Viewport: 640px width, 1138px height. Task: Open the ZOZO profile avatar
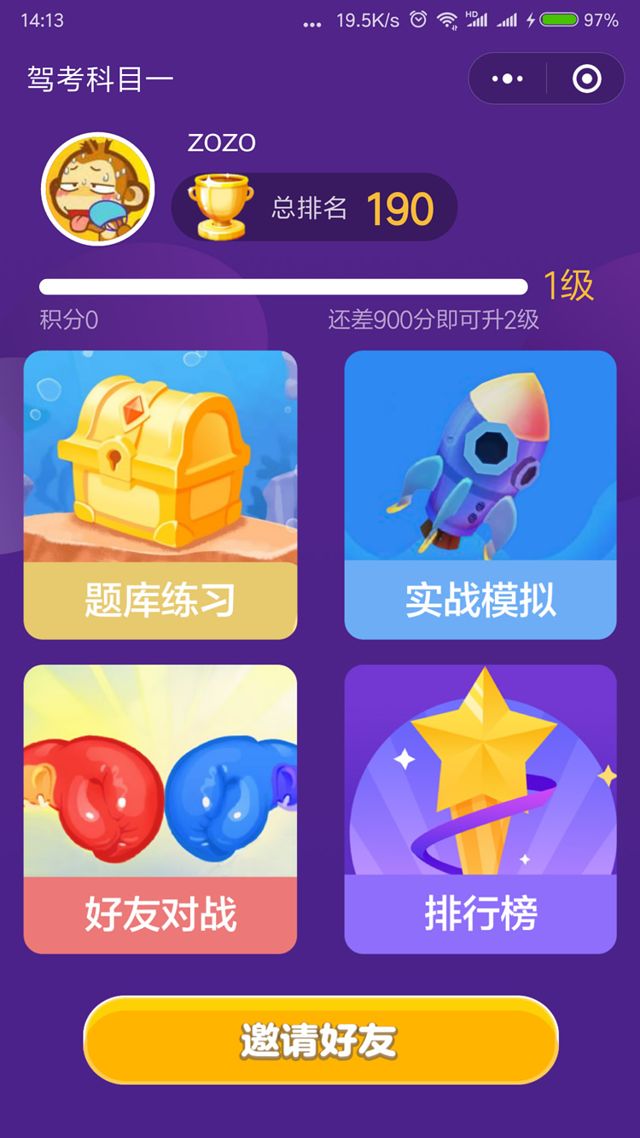(97, 188)
